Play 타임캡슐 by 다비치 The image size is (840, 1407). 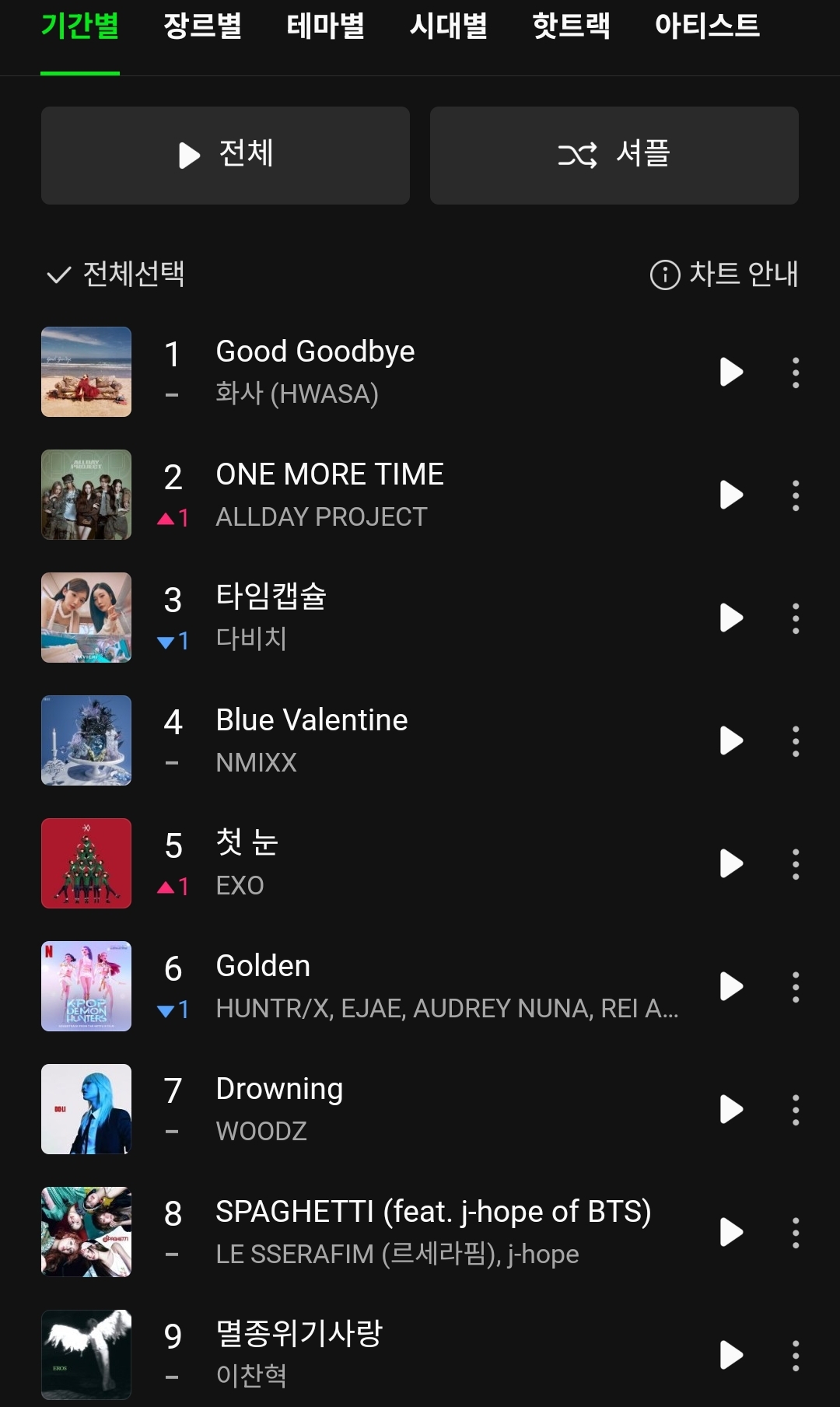tap(731, 618)
